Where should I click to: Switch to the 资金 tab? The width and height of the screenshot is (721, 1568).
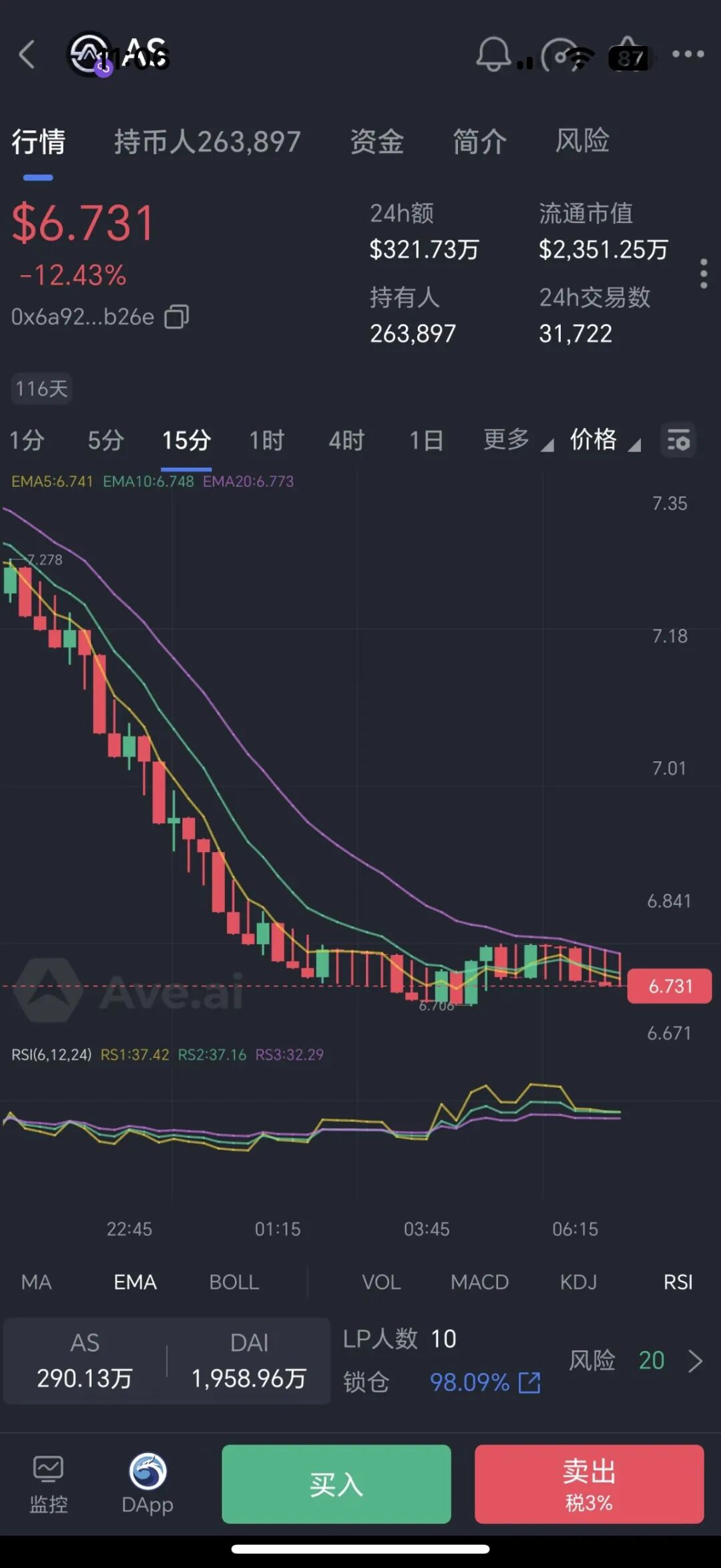point(377,142)
